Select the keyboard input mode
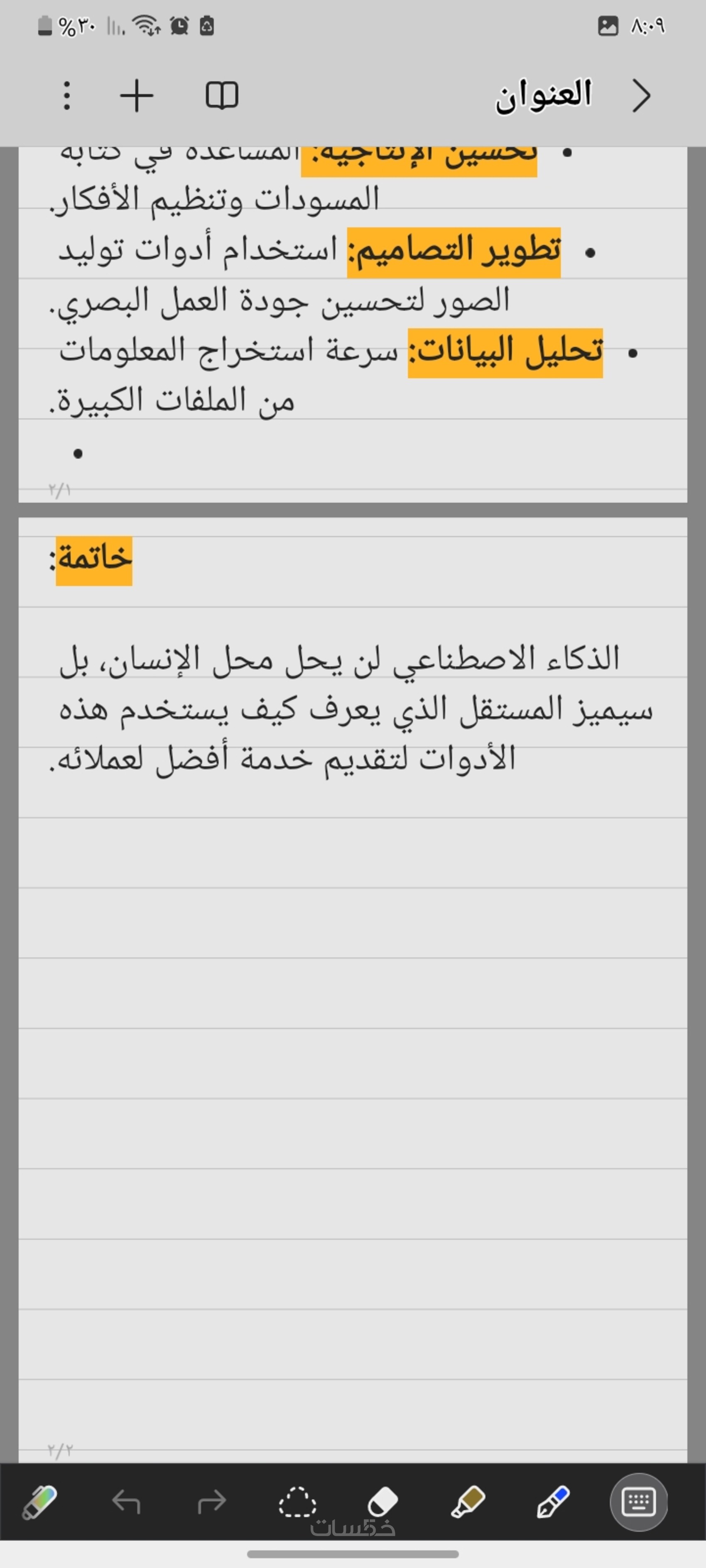Image resolution: width=706 pixels, height=1568 pixels. pyautogui.click(x=638, y=1502)
